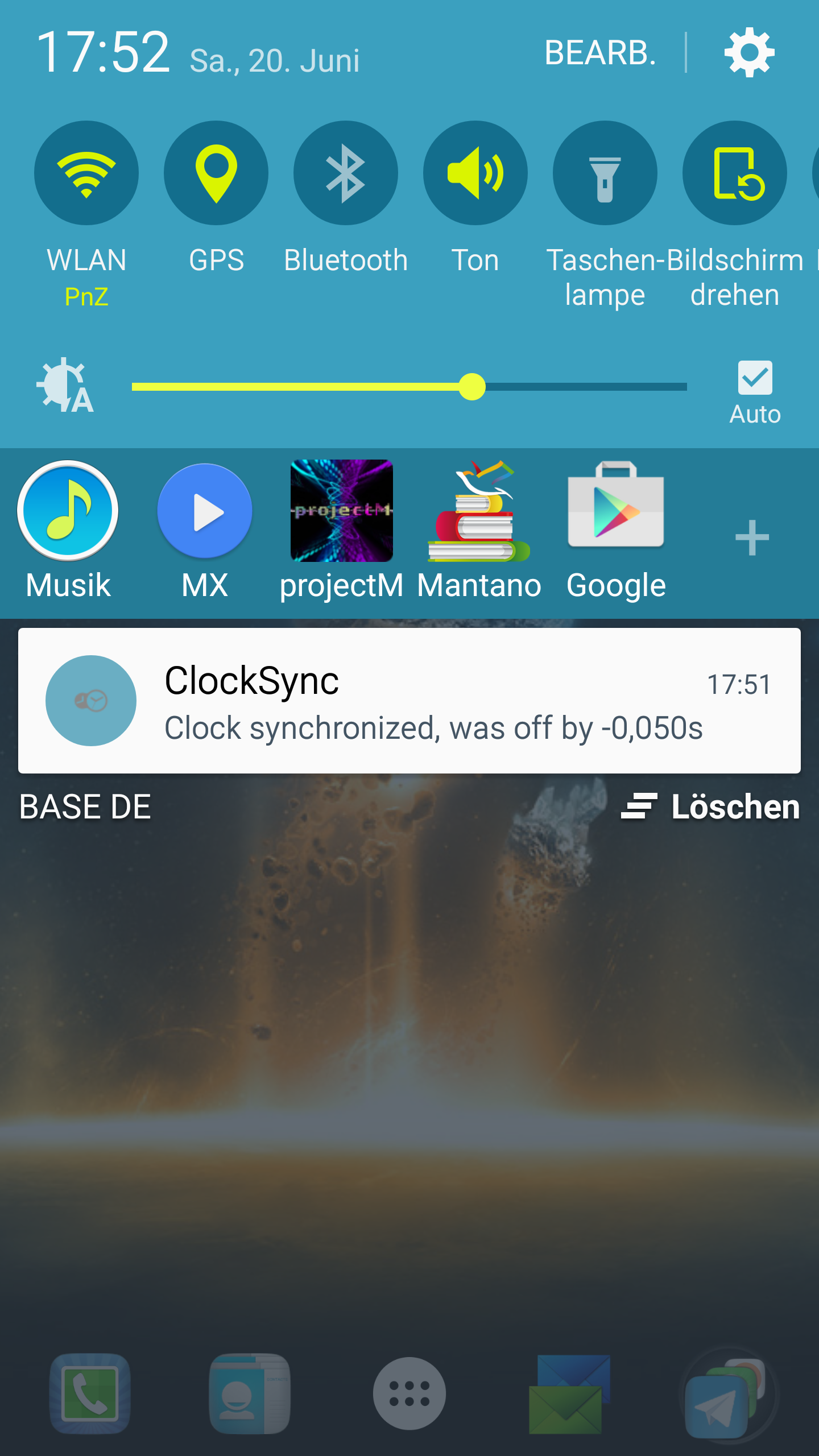Uncheck the Auto brightness checkbox
The height and width of the screenshot is (1456, 819).
click(755, 378)
